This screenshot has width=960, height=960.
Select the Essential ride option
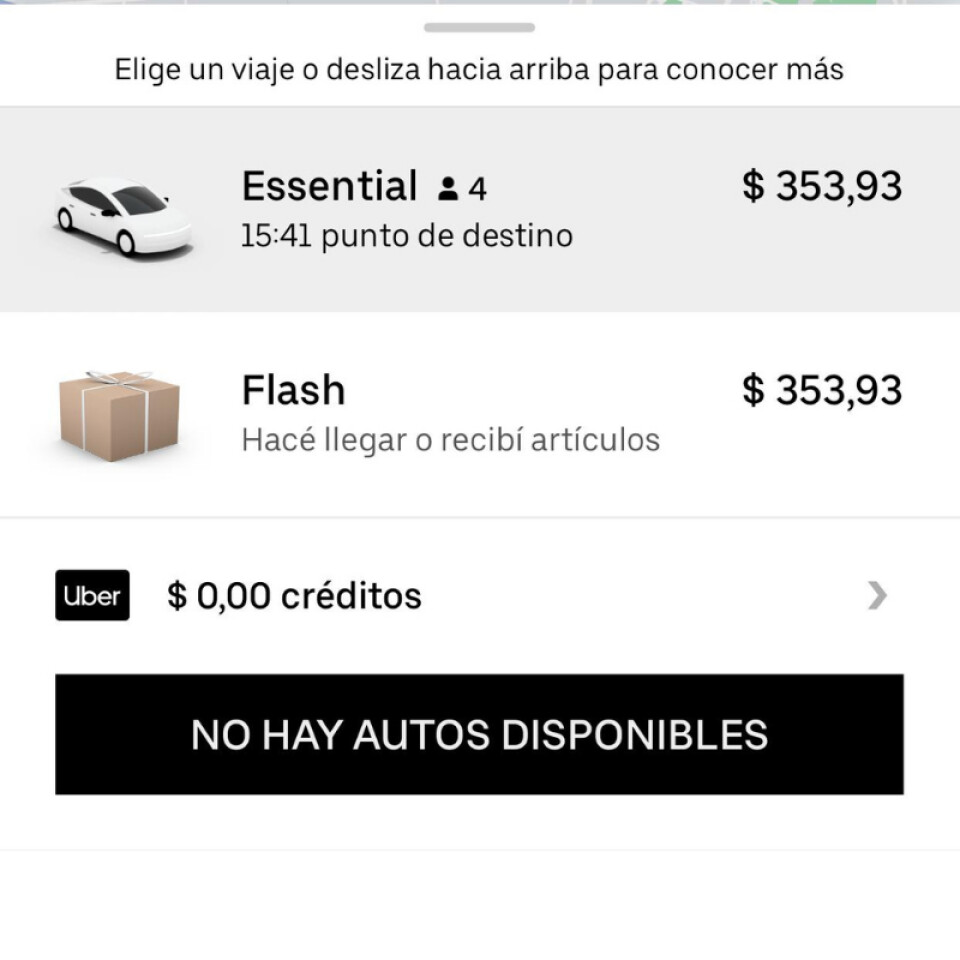coord(478,210)
